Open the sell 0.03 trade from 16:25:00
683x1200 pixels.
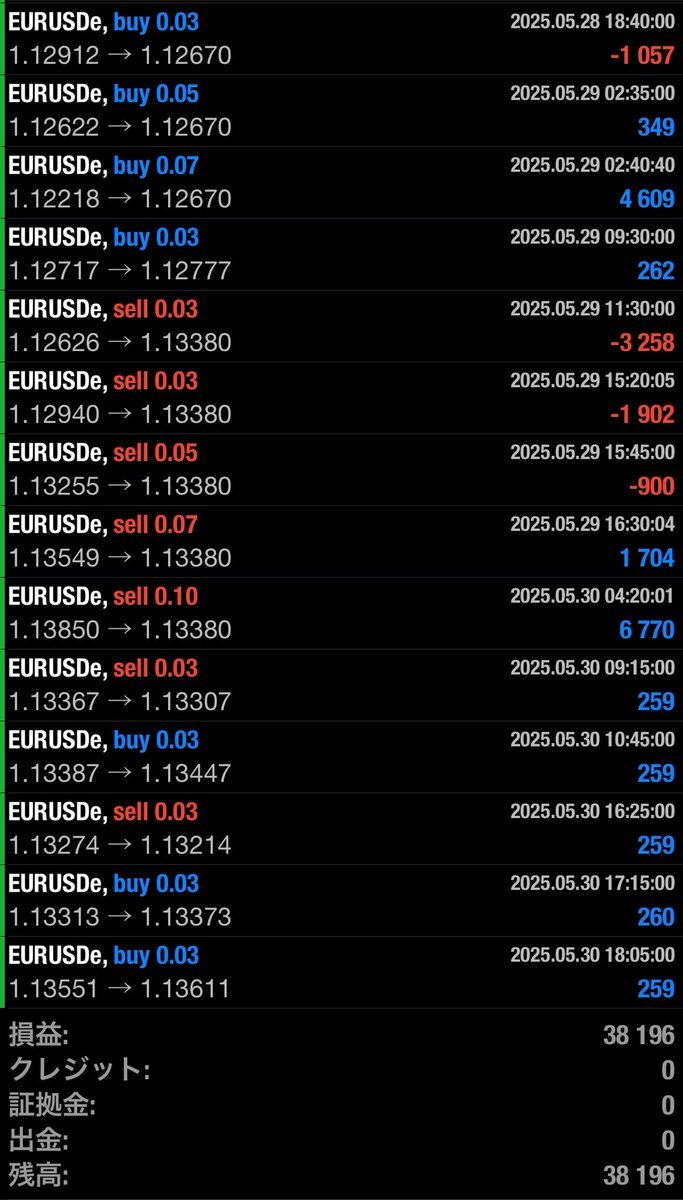click(341, 830)
